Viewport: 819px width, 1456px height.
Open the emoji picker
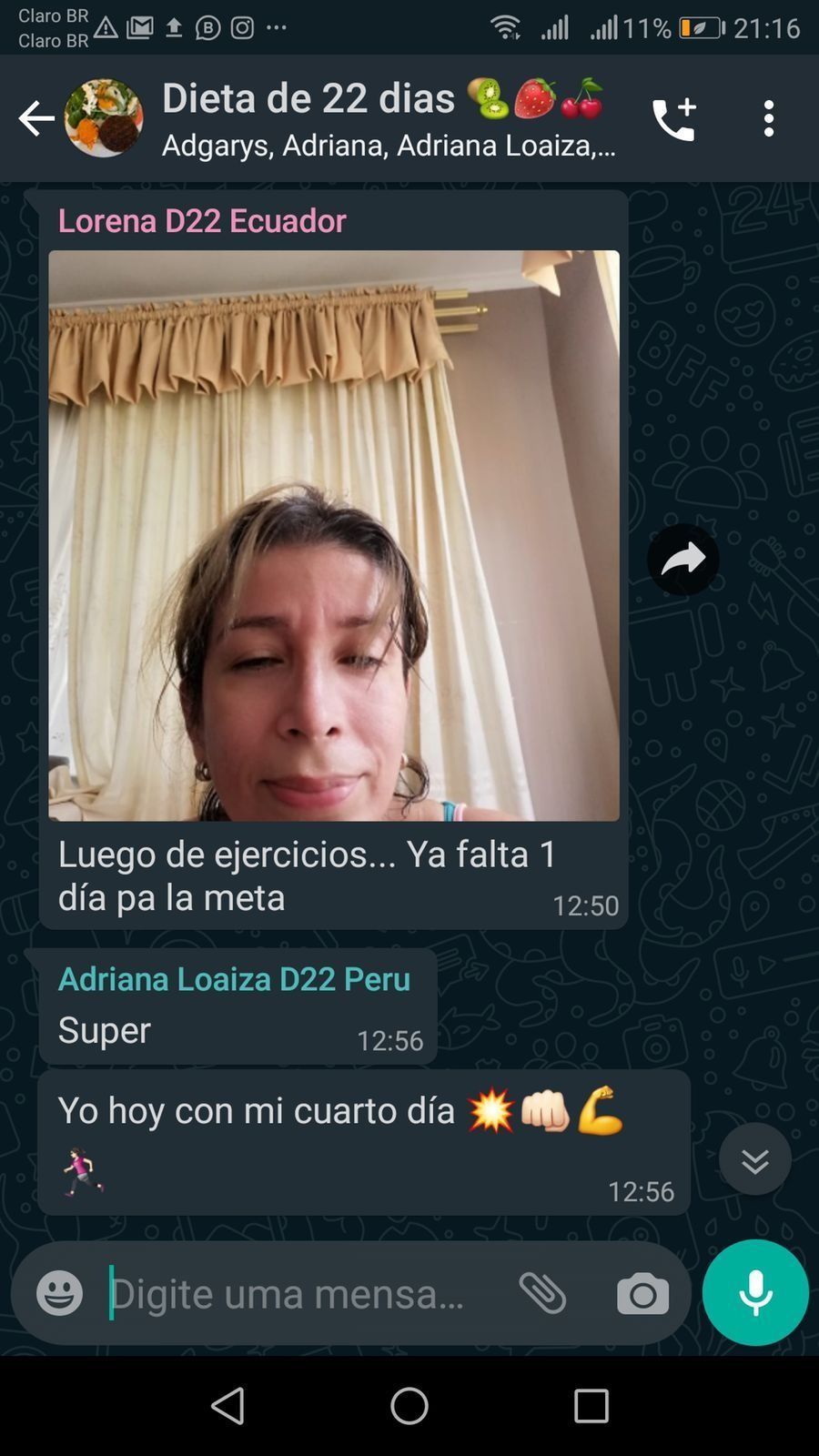click(x=60, y=1293)
